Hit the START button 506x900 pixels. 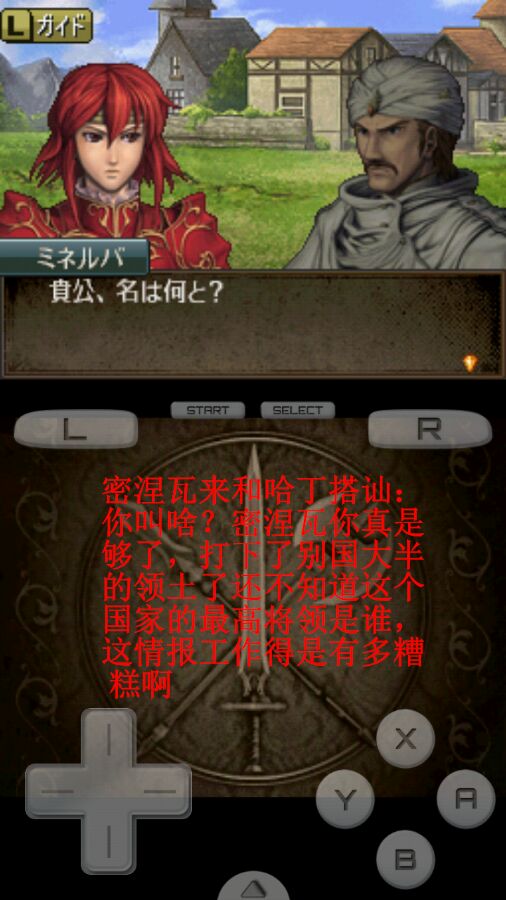[208, 410]
